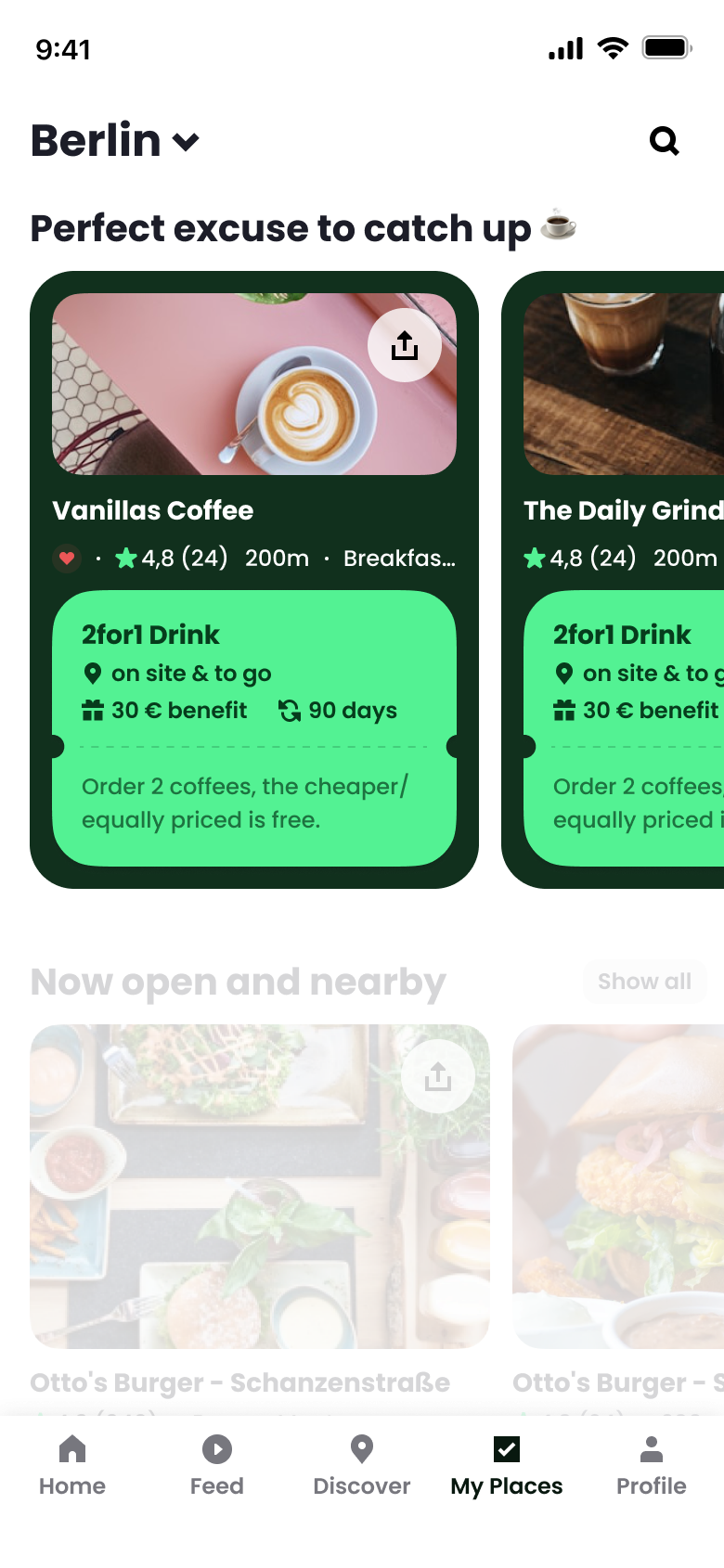Expand the truncated Breakfast category text
Viewport: 724px width, 1568px height.
[399, 558]
